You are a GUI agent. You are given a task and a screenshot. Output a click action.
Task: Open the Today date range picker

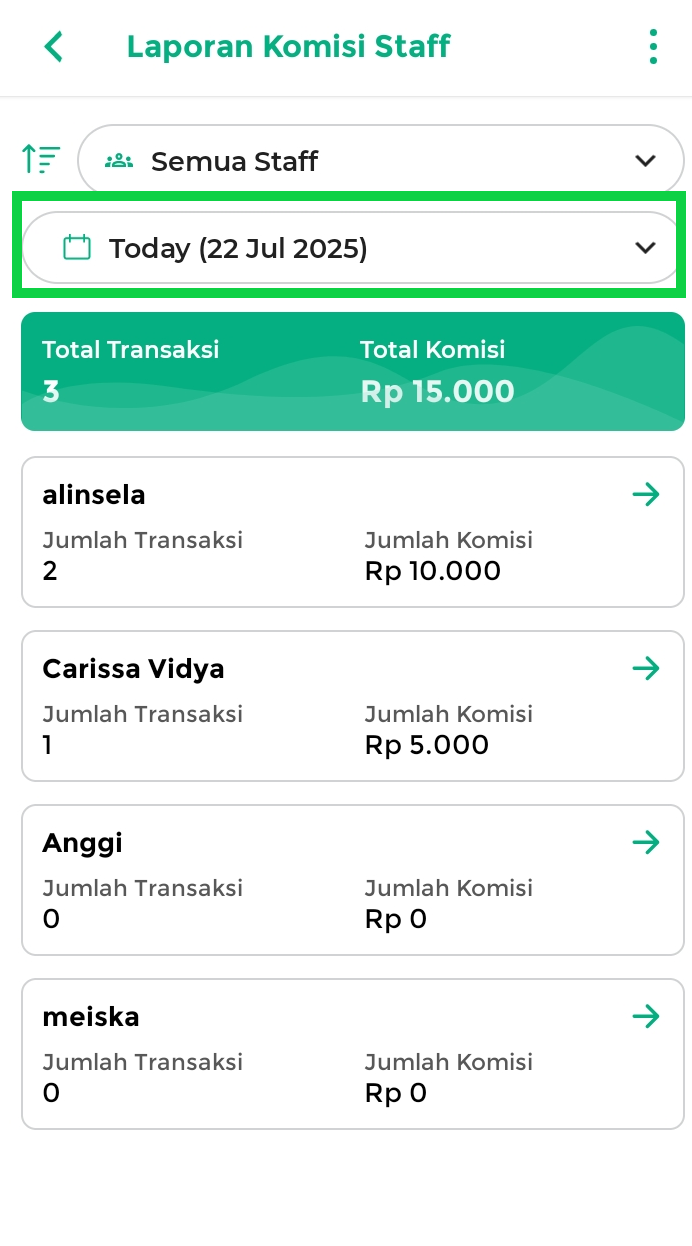click(x=352, y=248)
